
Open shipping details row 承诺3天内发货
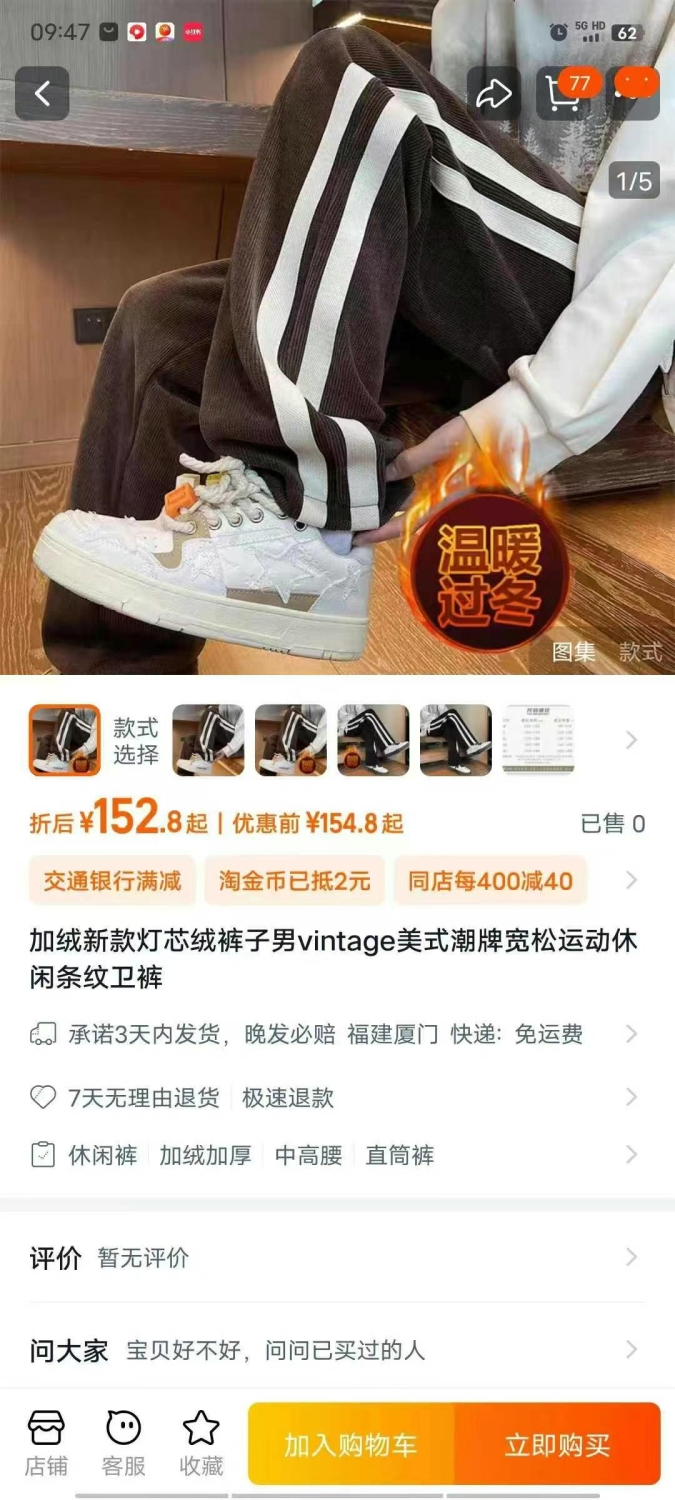click(337, 1034)
